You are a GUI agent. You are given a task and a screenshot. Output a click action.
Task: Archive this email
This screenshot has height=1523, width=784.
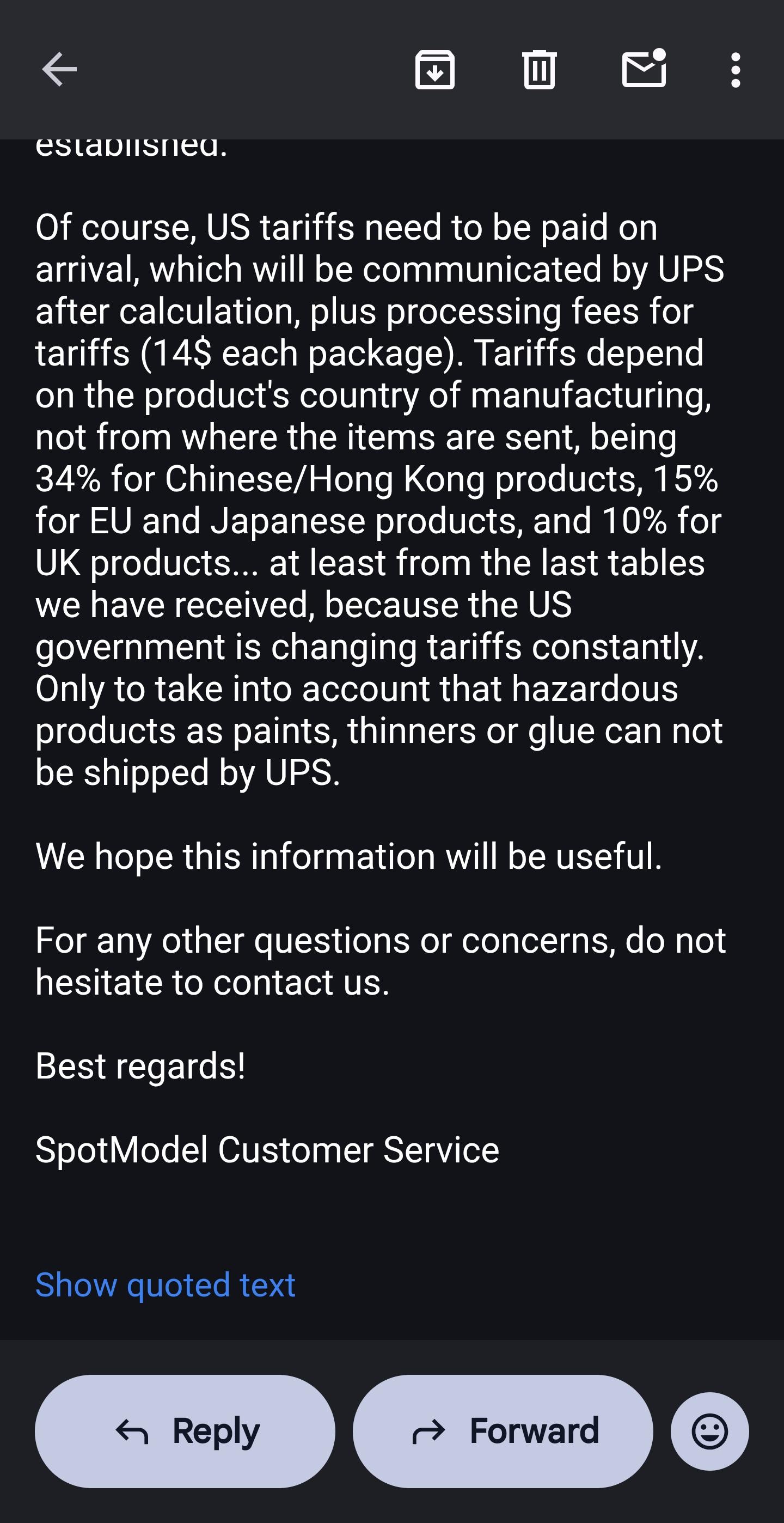(435, 70)
